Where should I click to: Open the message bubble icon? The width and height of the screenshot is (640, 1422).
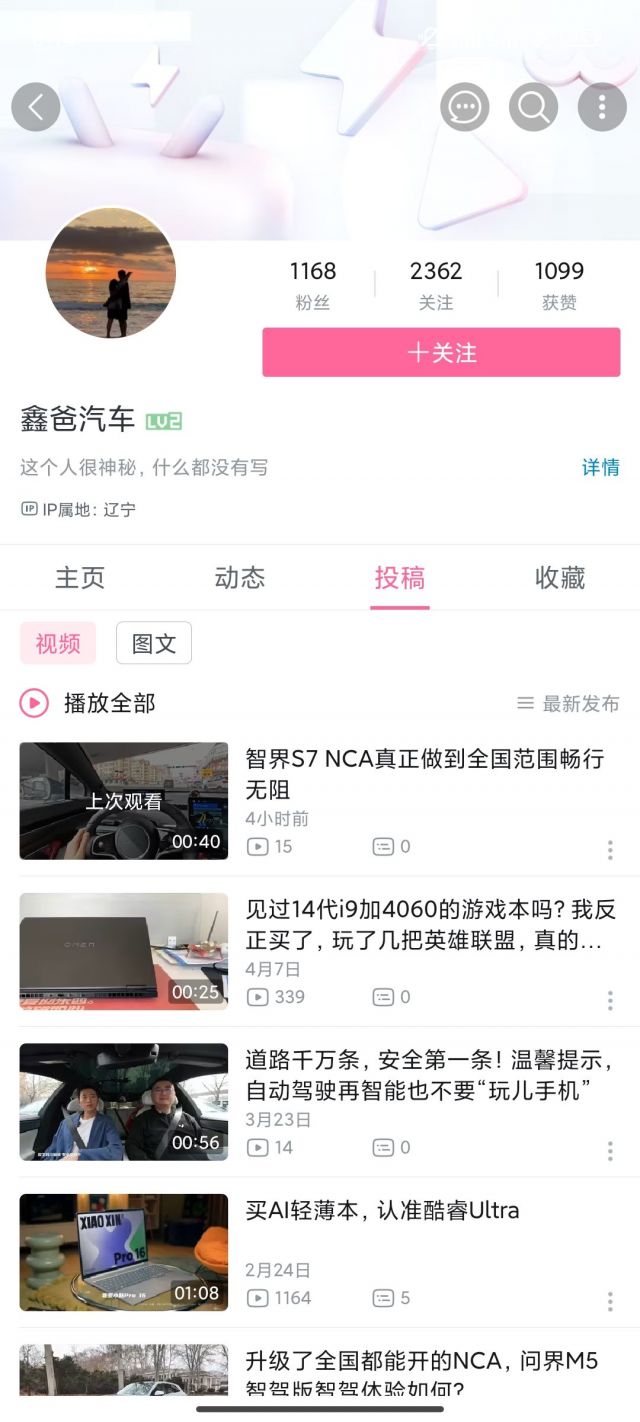click(465, 107)
